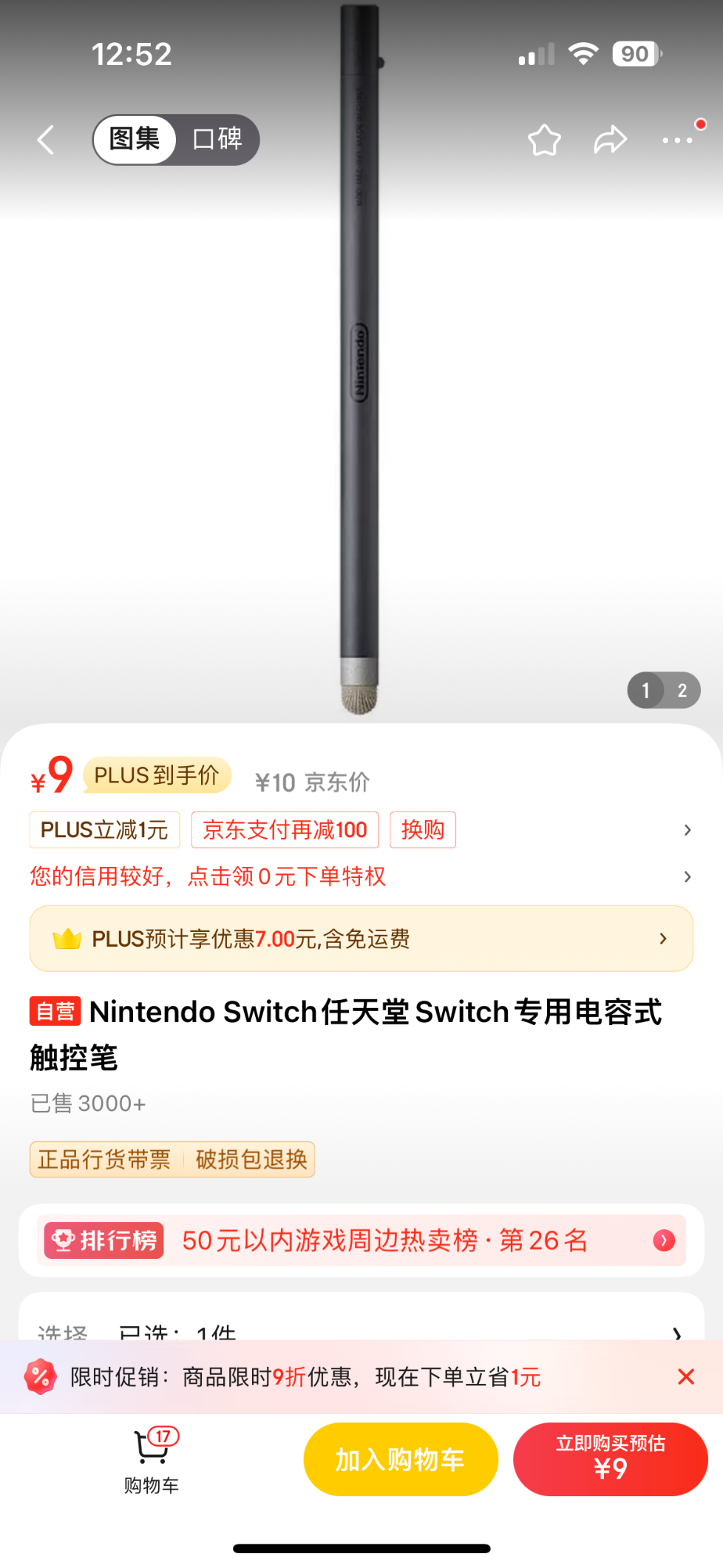Dismiss the 限时促销 banner

coord(686,1376)
